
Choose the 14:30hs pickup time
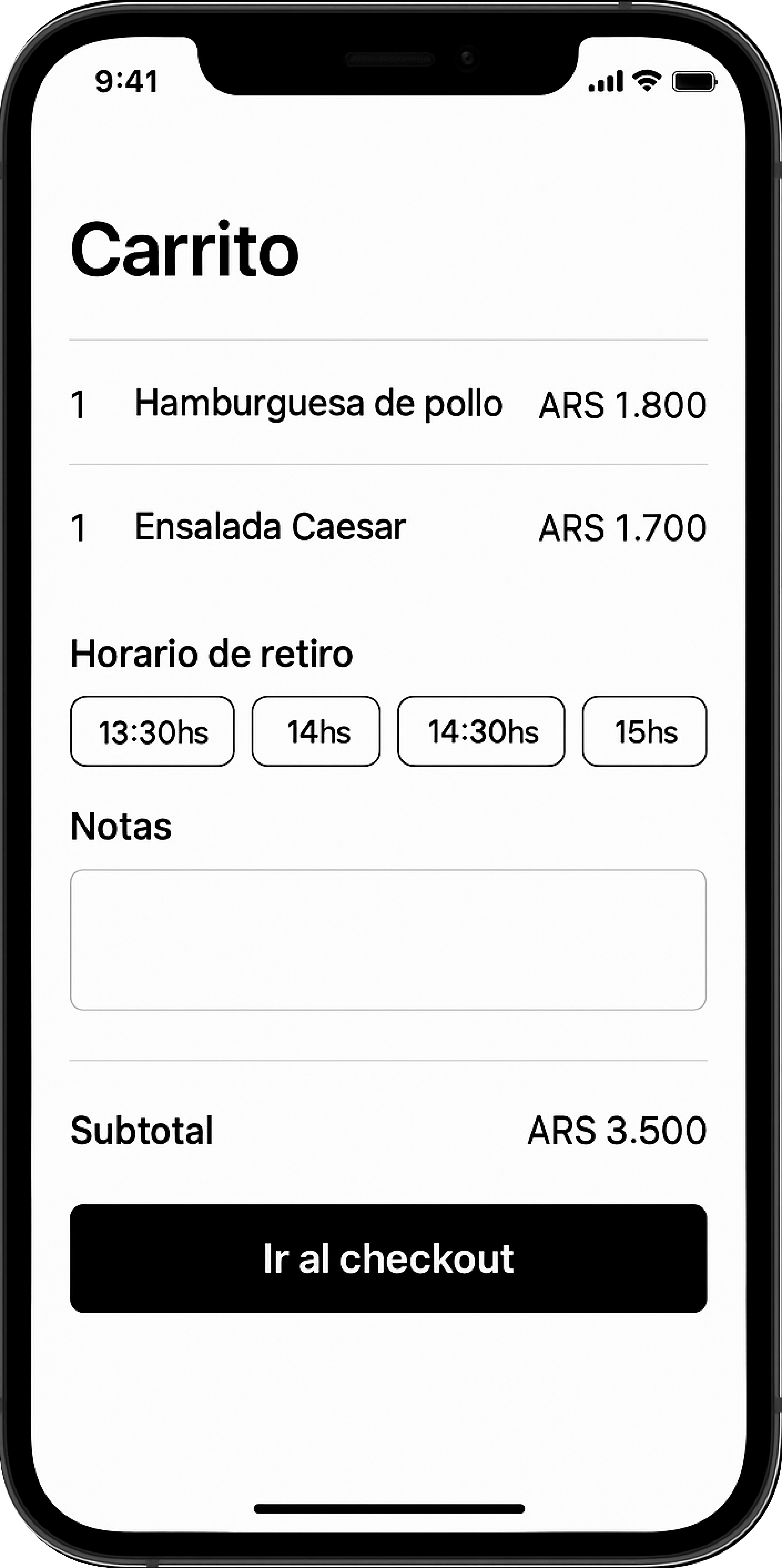[x=481, y=732]
